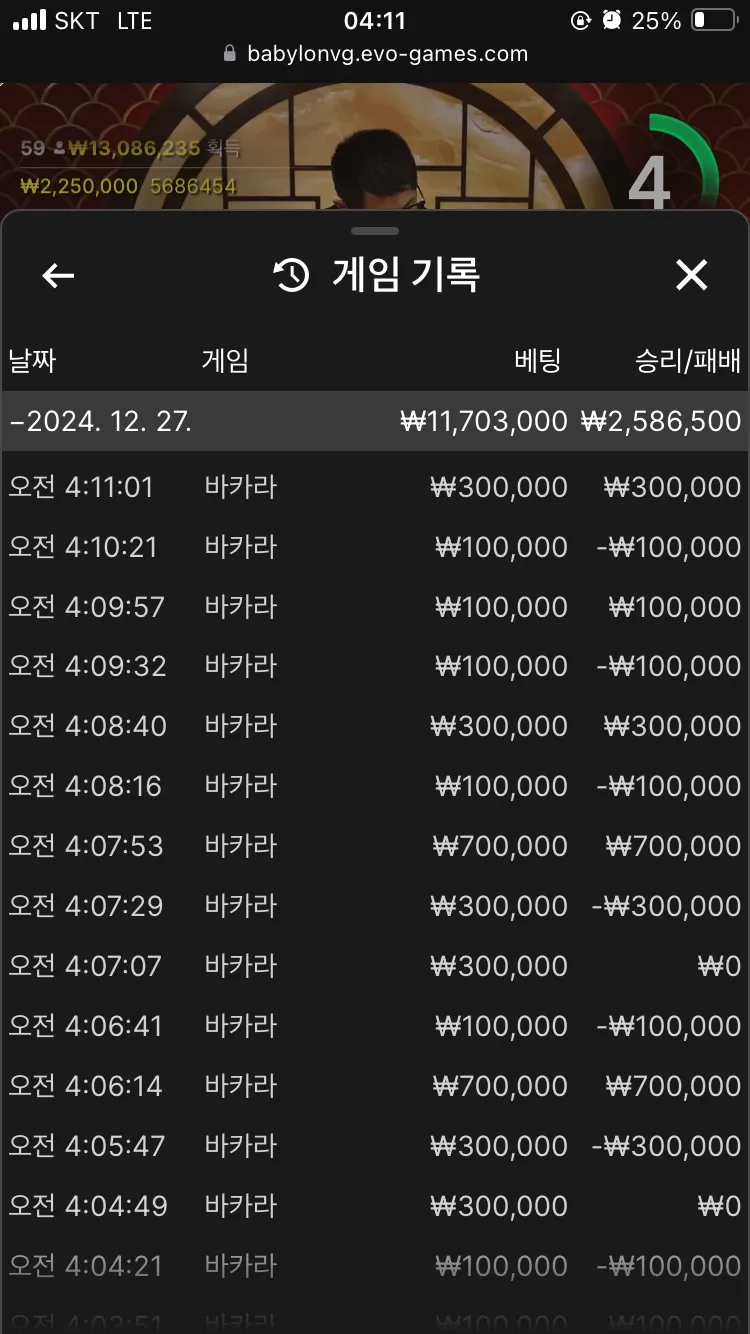Open the 4:06:14 baccarat record
This screenshot has height=1334, width=750.
(x=375, y=1086)
